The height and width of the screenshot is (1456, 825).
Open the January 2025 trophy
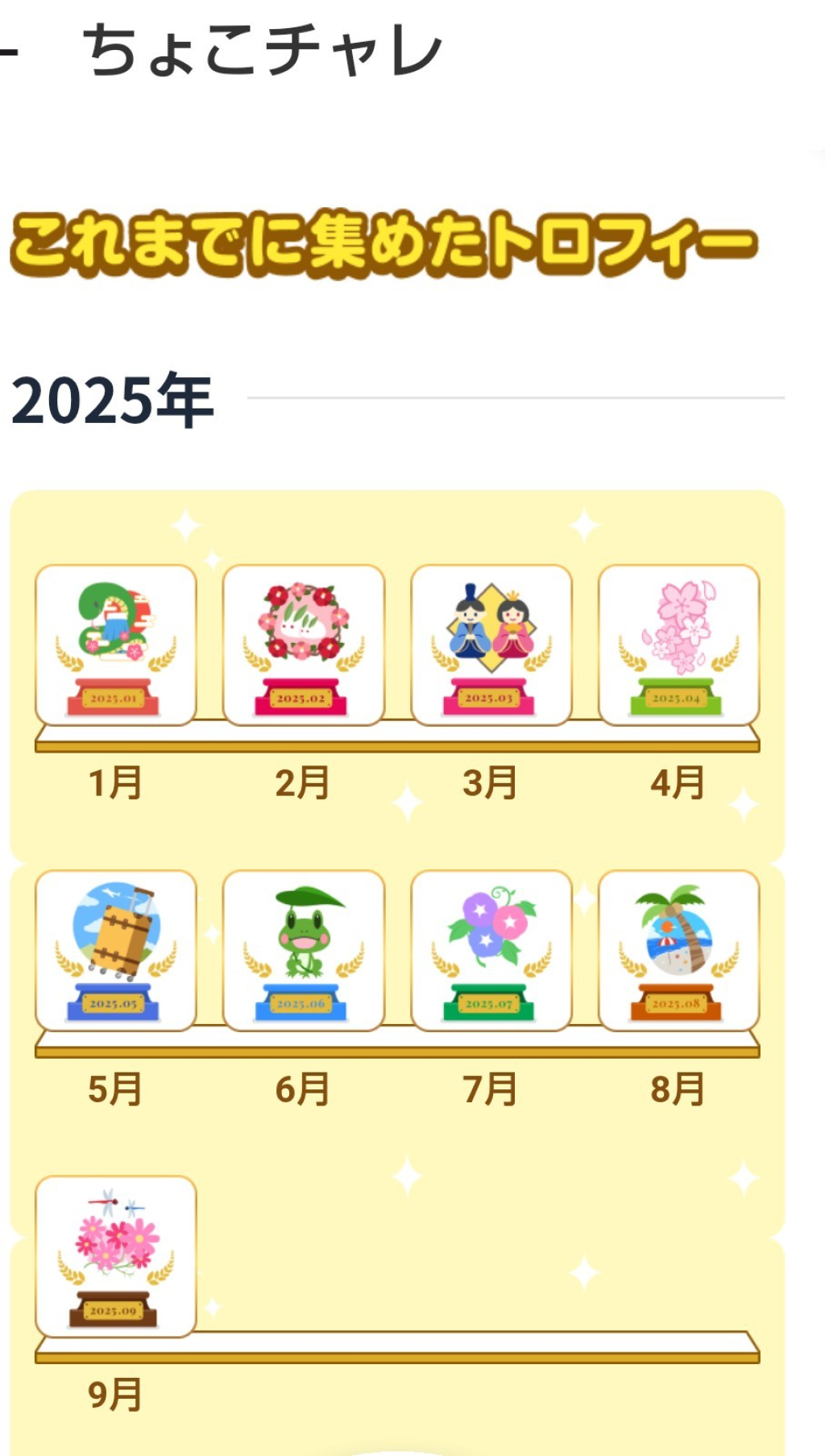(116, 645)
